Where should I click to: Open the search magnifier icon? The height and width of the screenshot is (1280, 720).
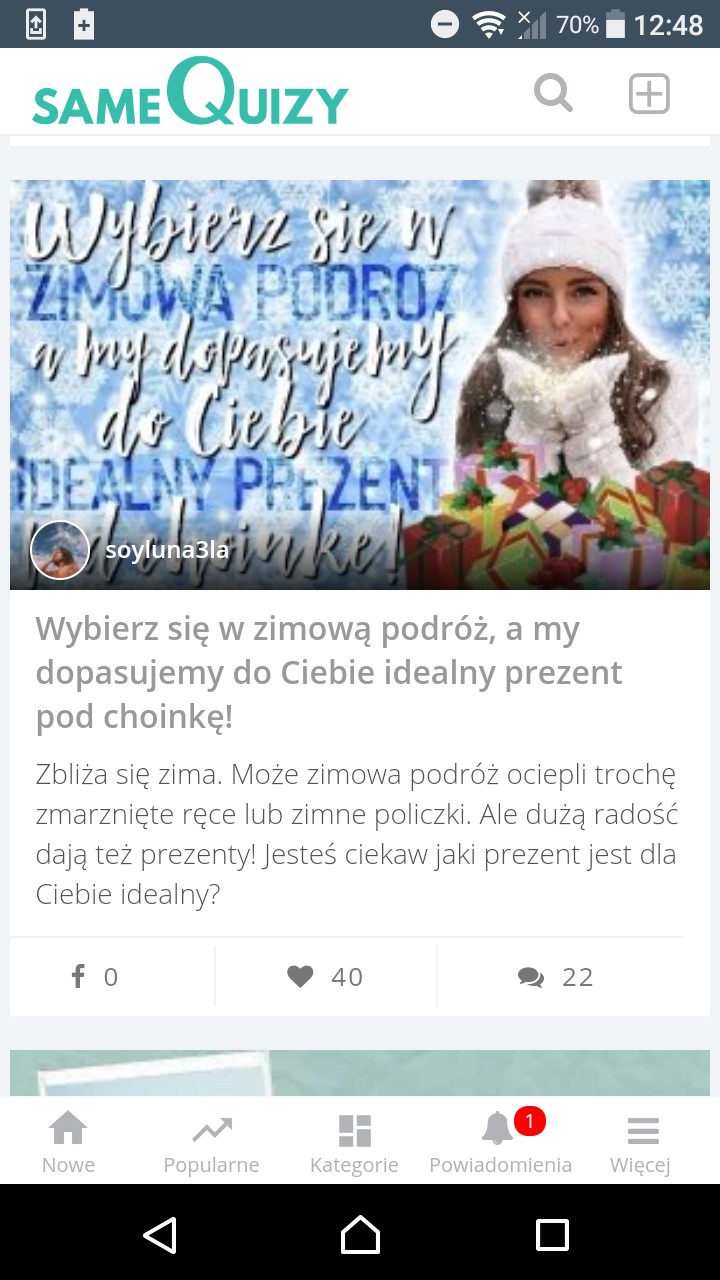pyautogui.click(x=553, y=93)
